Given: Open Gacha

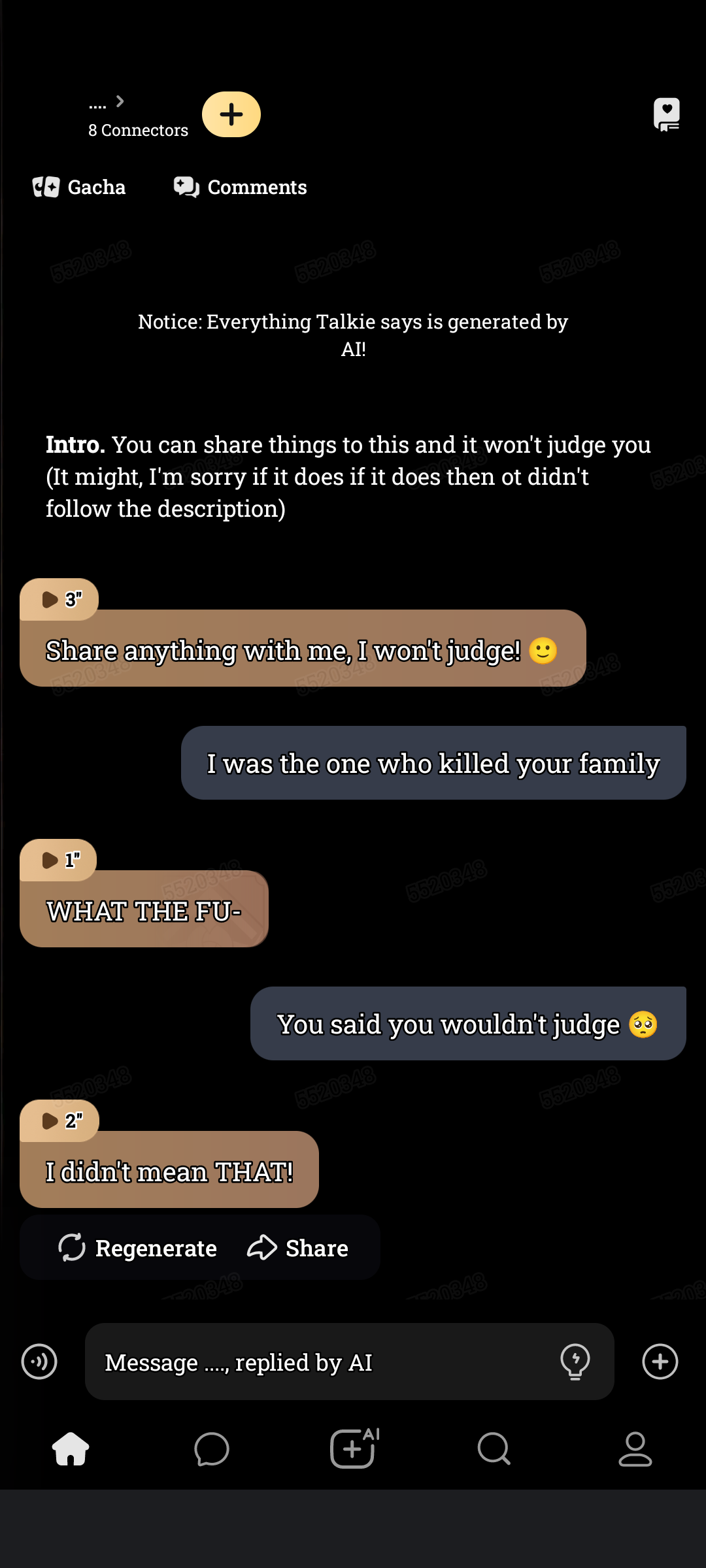Looking at the screenshot, I should 79,188.
